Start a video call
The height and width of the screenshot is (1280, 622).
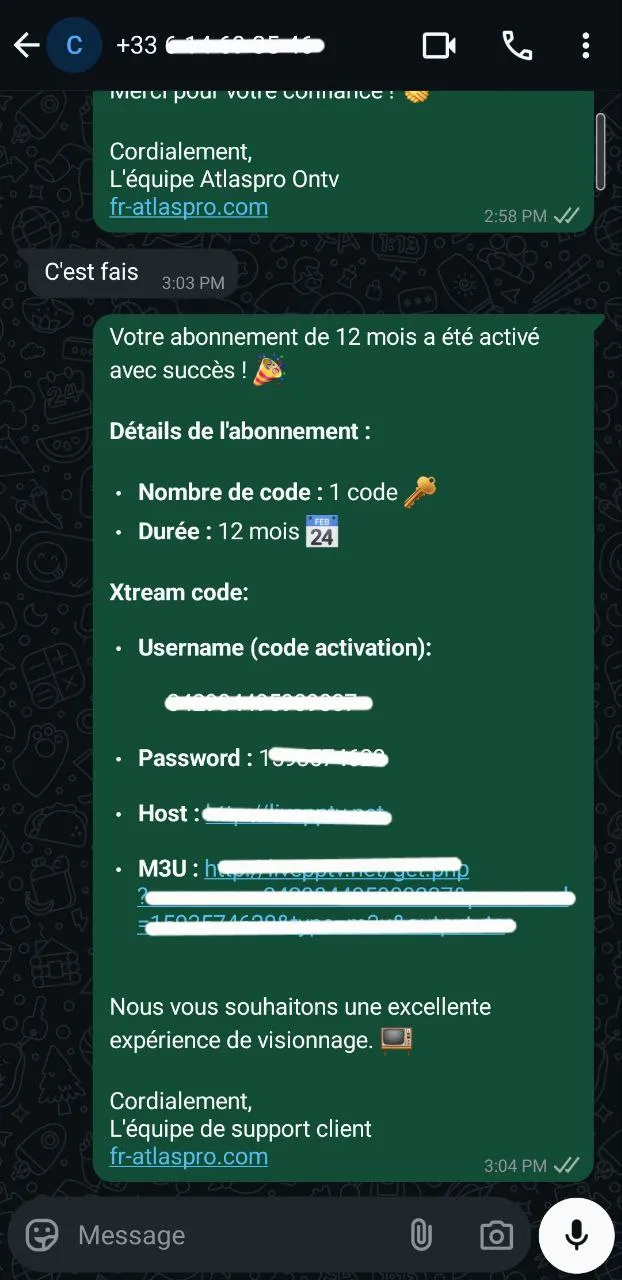point(439,46)
